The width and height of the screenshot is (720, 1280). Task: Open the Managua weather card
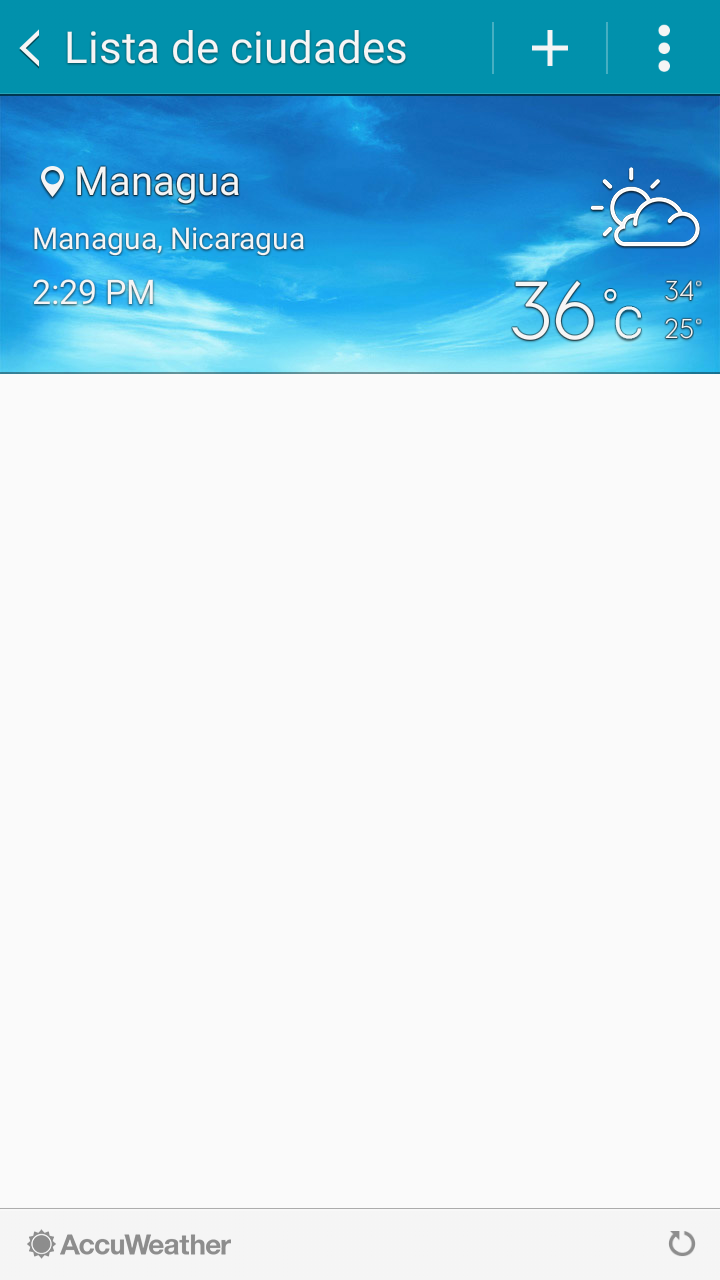click(360, 234)
